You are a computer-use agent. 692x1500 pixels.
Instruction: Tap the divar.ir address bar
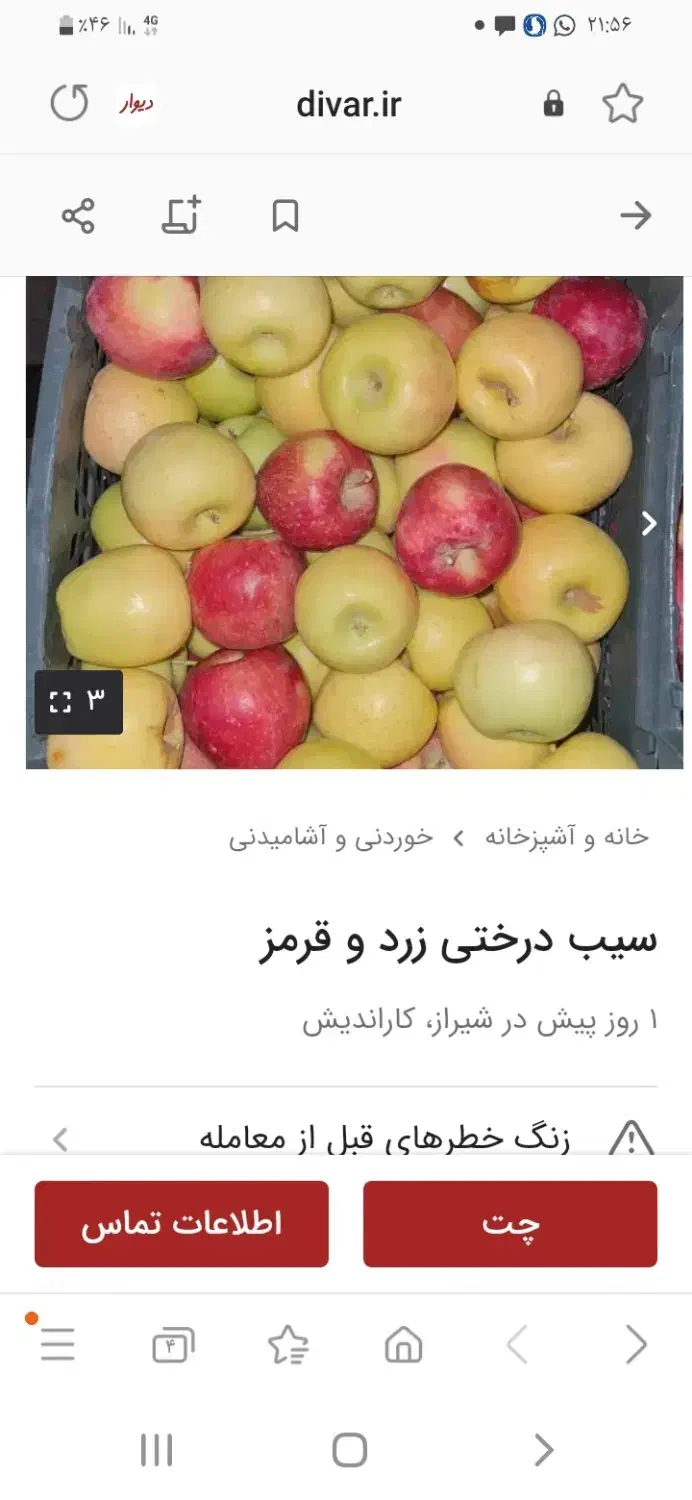pyautogui.click(x=348, y=104)
